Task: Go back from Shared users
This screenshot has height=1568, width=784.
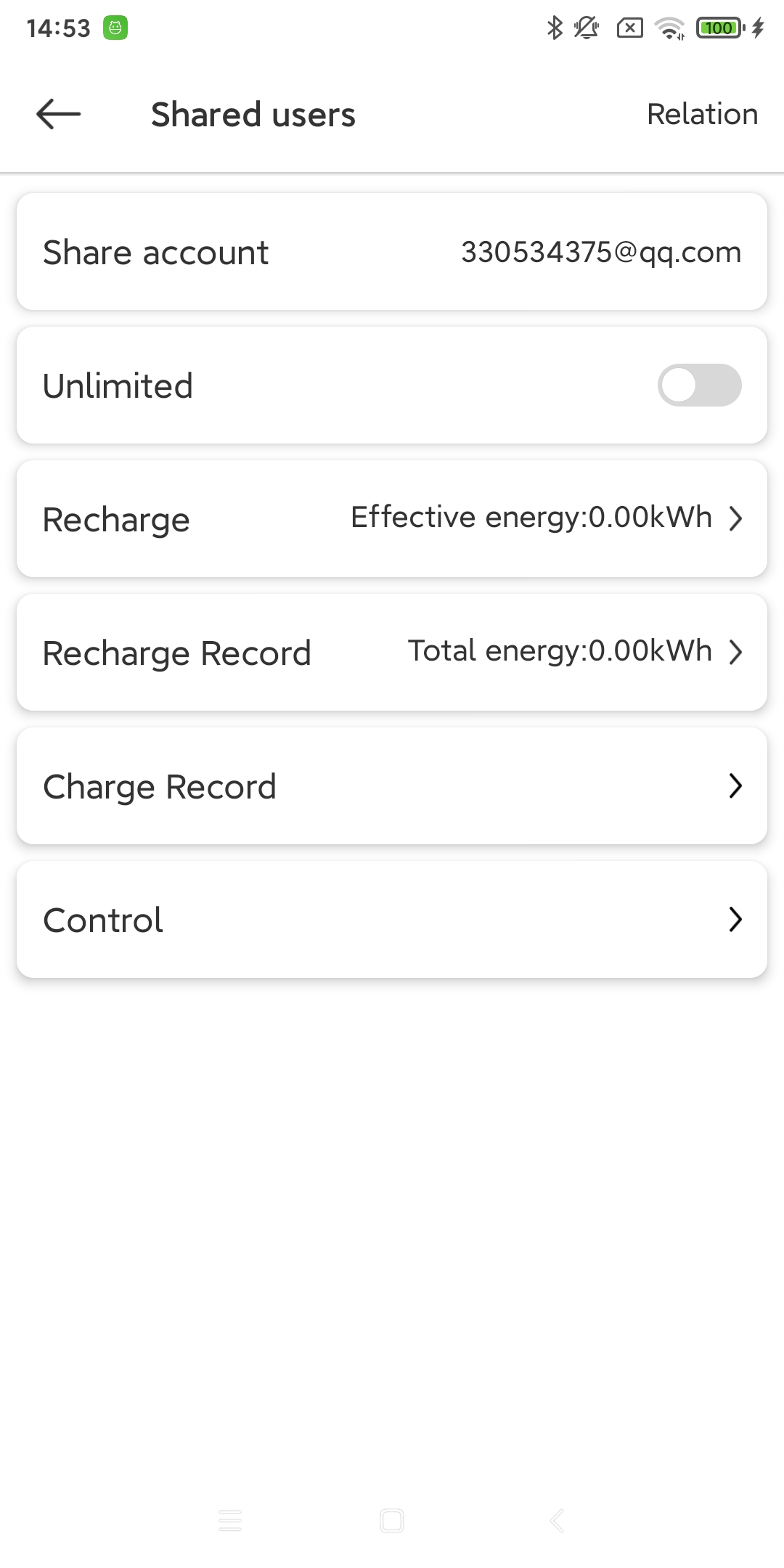Action: 58,115
